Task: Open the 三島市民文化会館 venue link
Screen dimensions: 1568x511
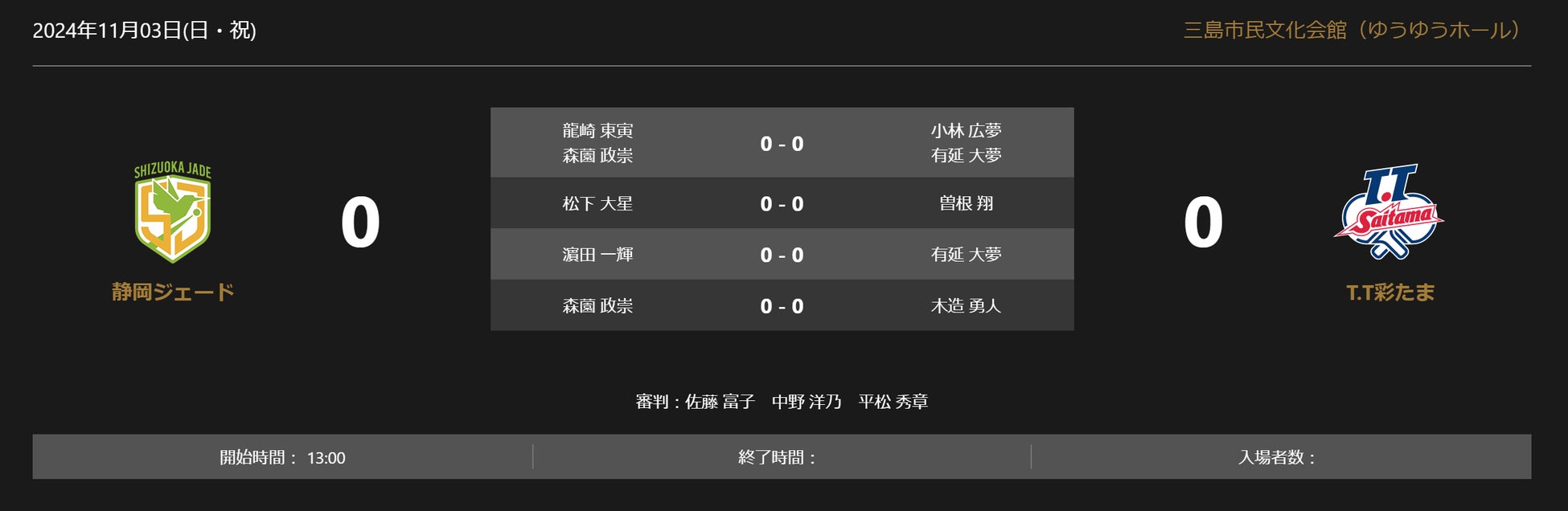Action: tap(1352, 31)
